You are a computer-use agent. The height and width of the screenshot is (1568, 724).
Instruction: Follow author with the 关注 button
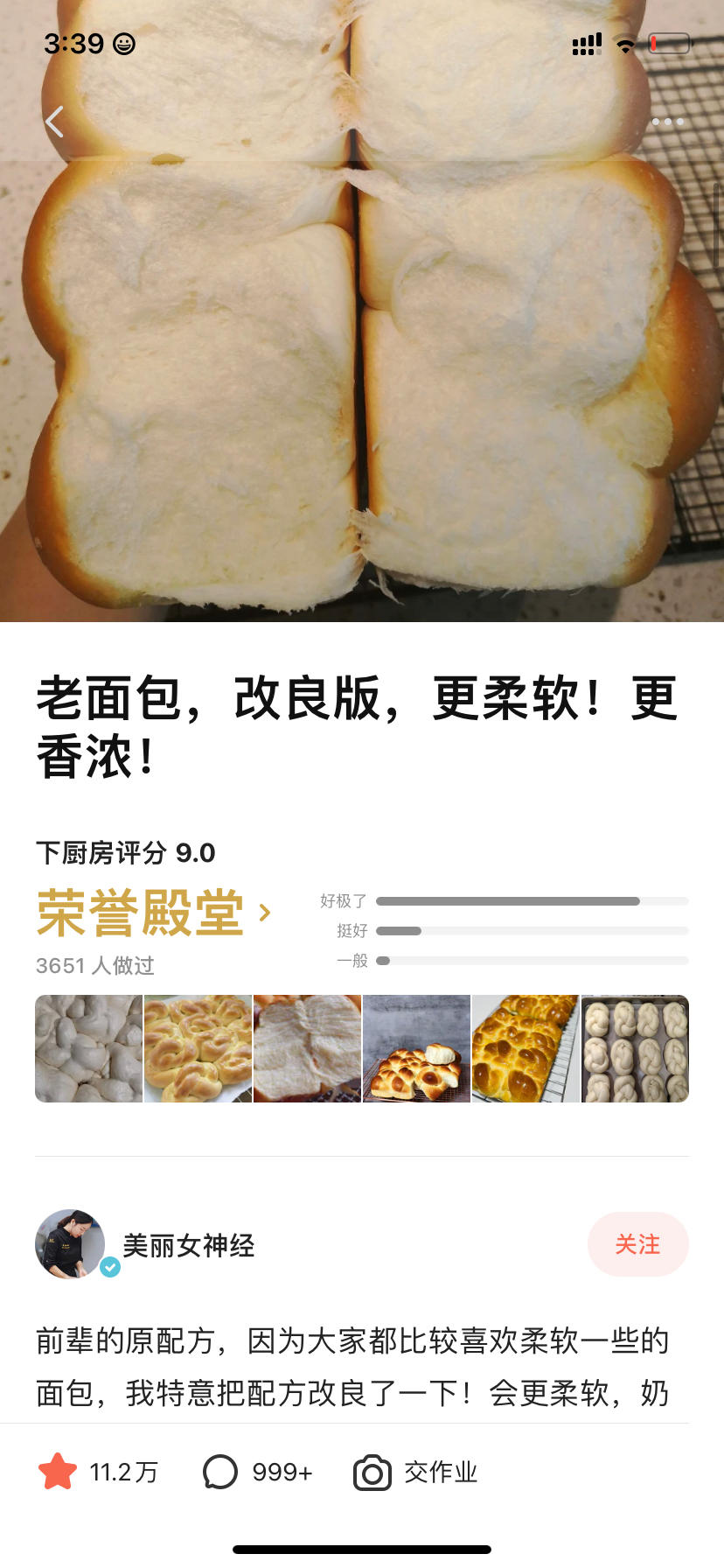coord(637,1244)
